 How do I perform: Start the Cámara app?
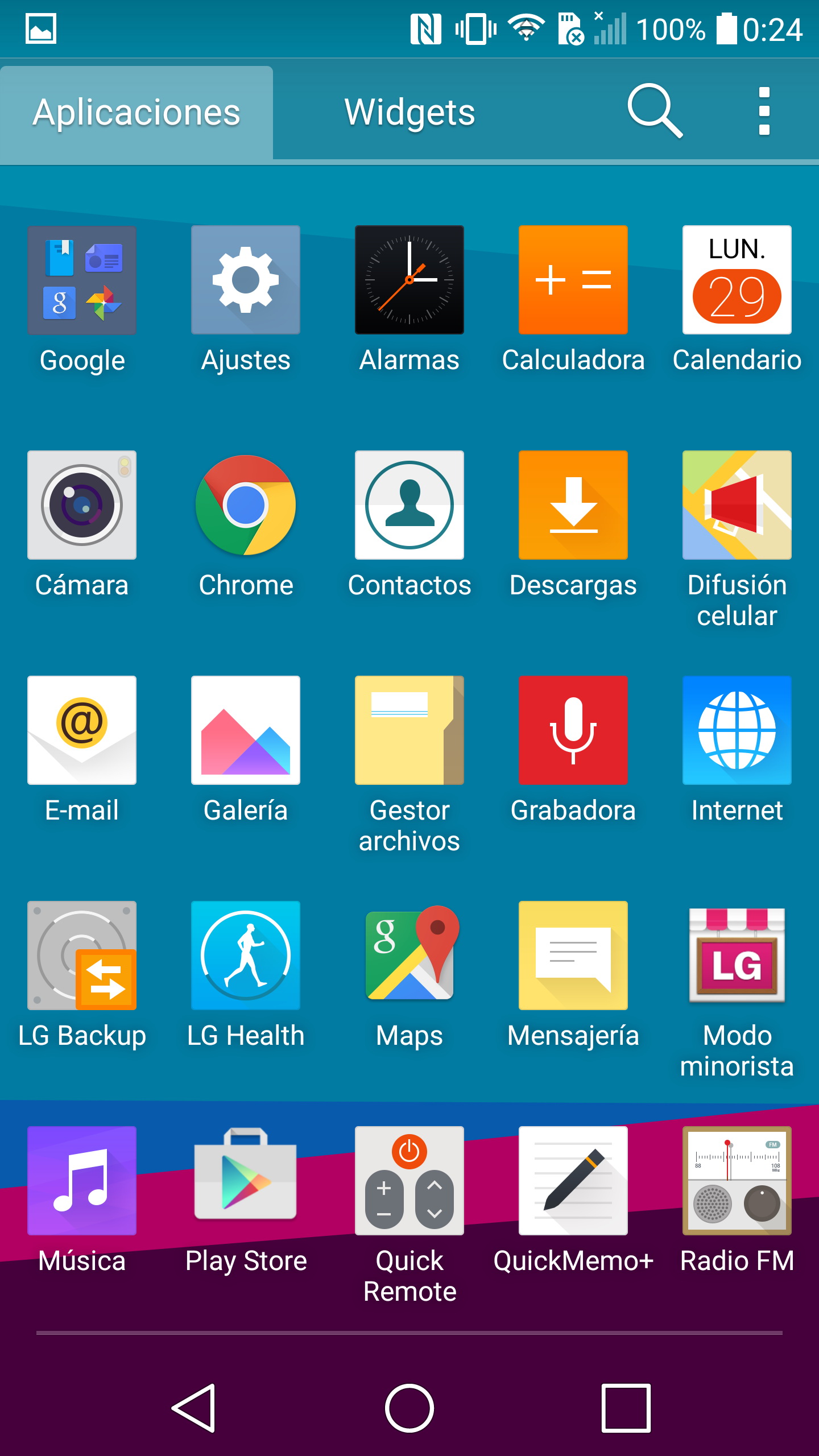tap(82, 505)
